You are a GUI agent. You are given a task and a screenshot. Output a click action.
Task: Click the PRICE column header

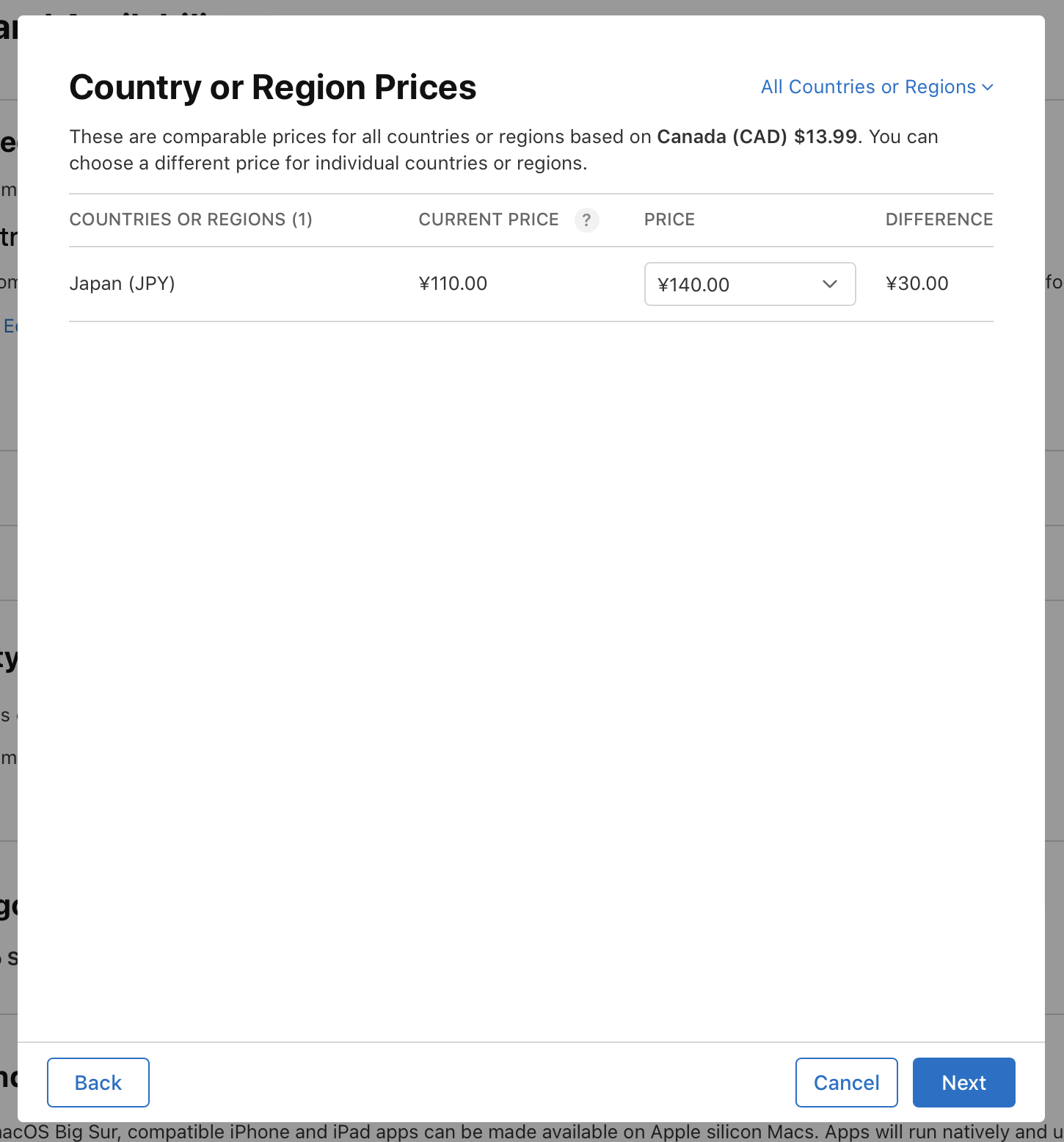(668, 219)
